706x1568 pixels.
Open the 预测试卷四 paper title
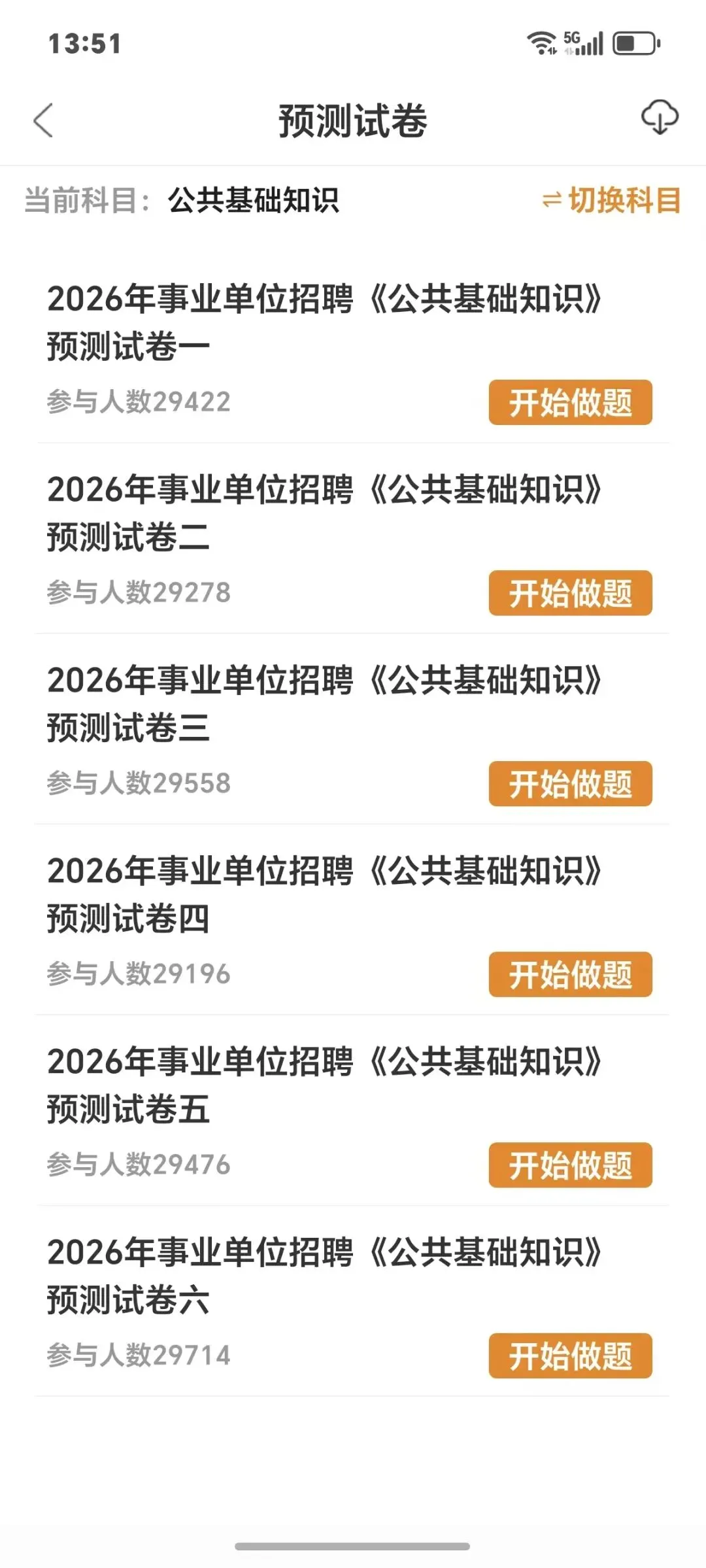click(x=324, y=895)
